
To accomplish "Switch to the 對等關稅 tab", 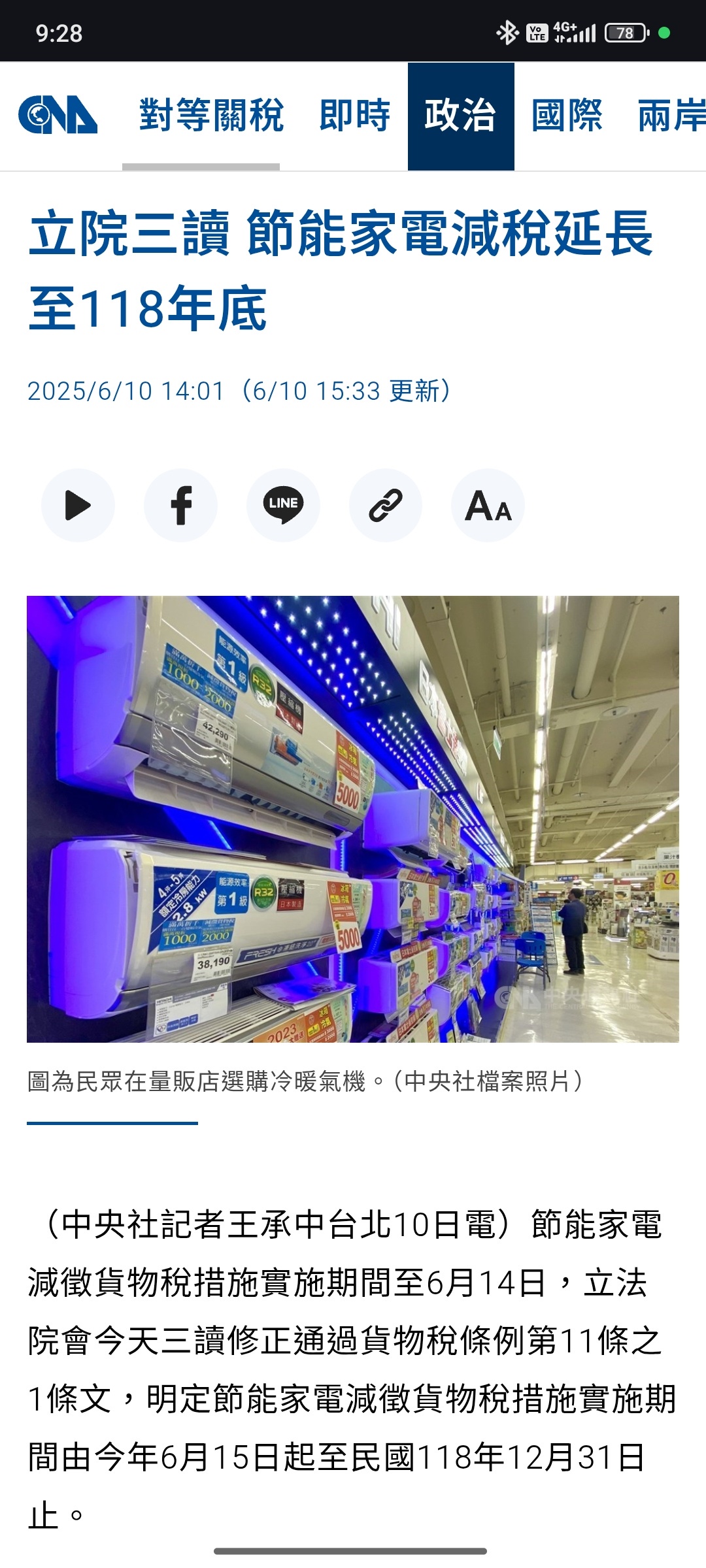I will (x=211, y=116).
